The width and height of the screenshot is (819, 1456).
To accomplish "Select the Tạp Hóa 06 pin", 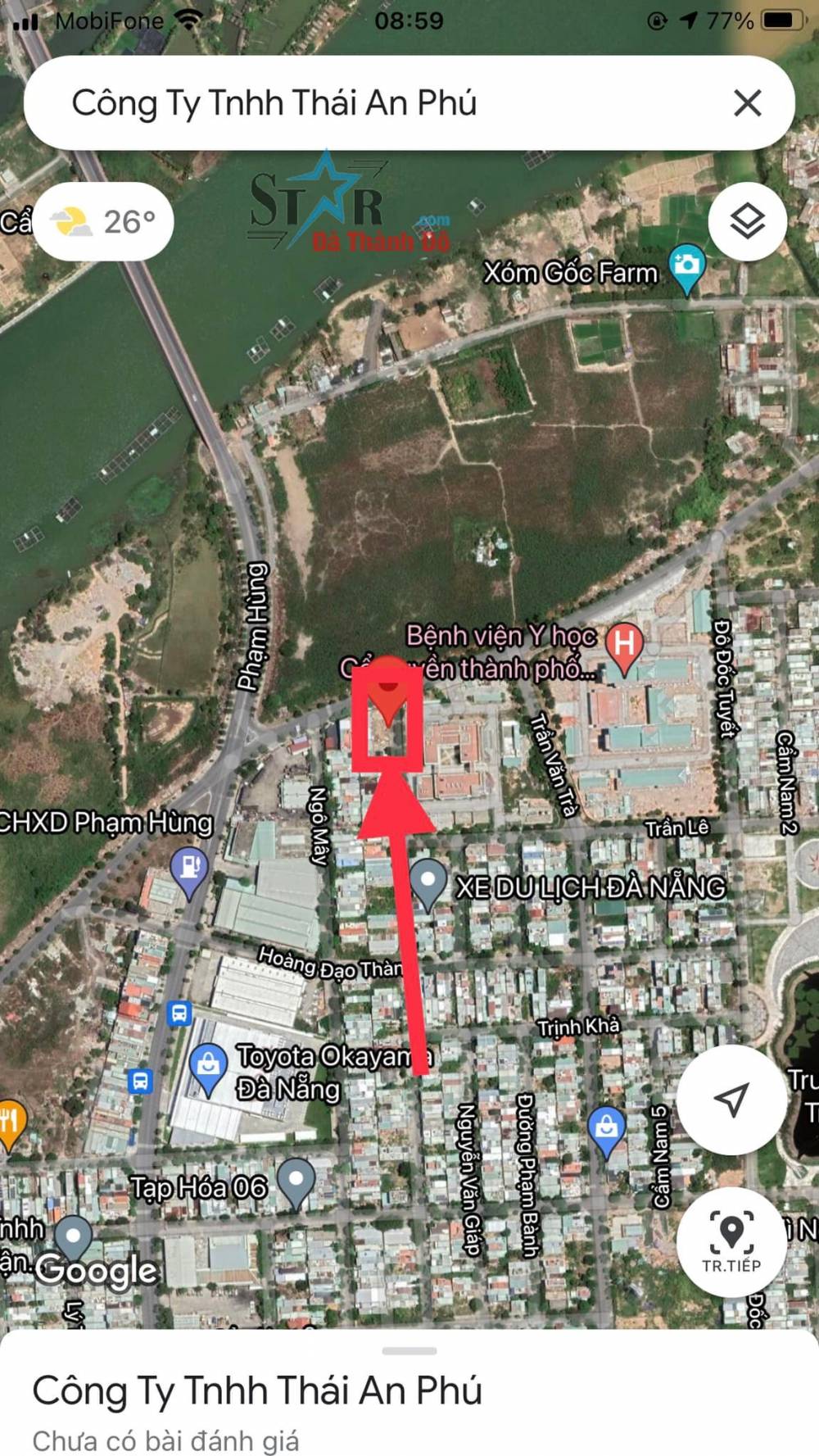I will tap(296, 1183).
